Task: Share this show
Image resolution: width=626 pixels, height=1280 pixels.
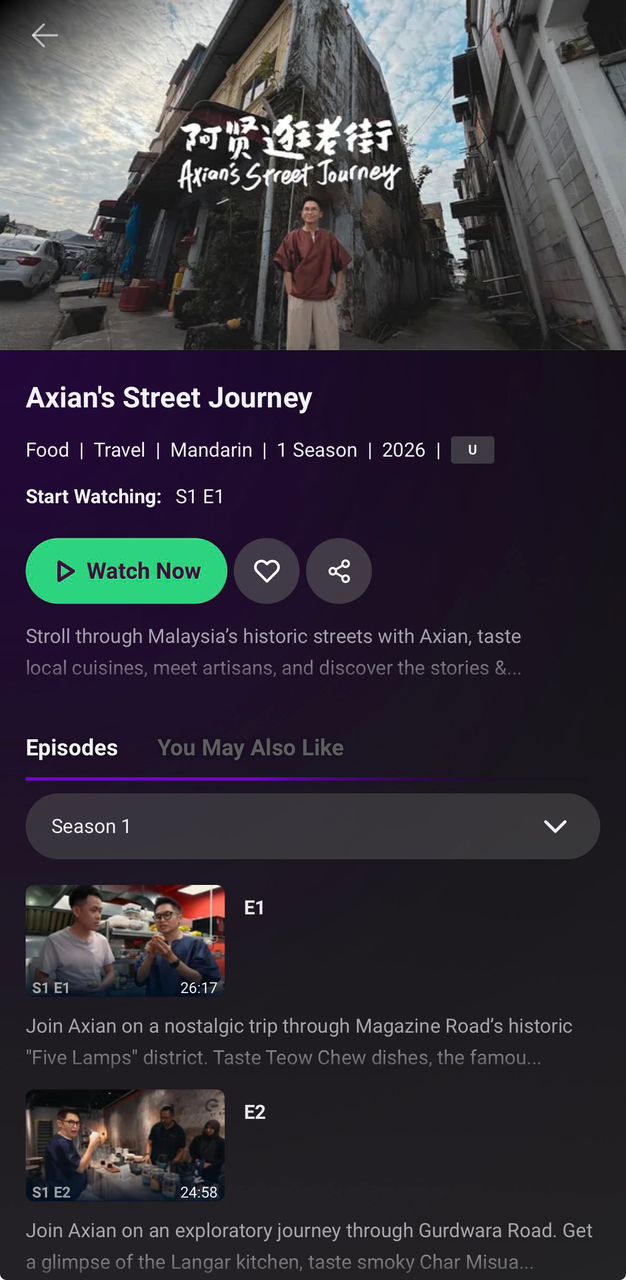Action: point(339,571)
